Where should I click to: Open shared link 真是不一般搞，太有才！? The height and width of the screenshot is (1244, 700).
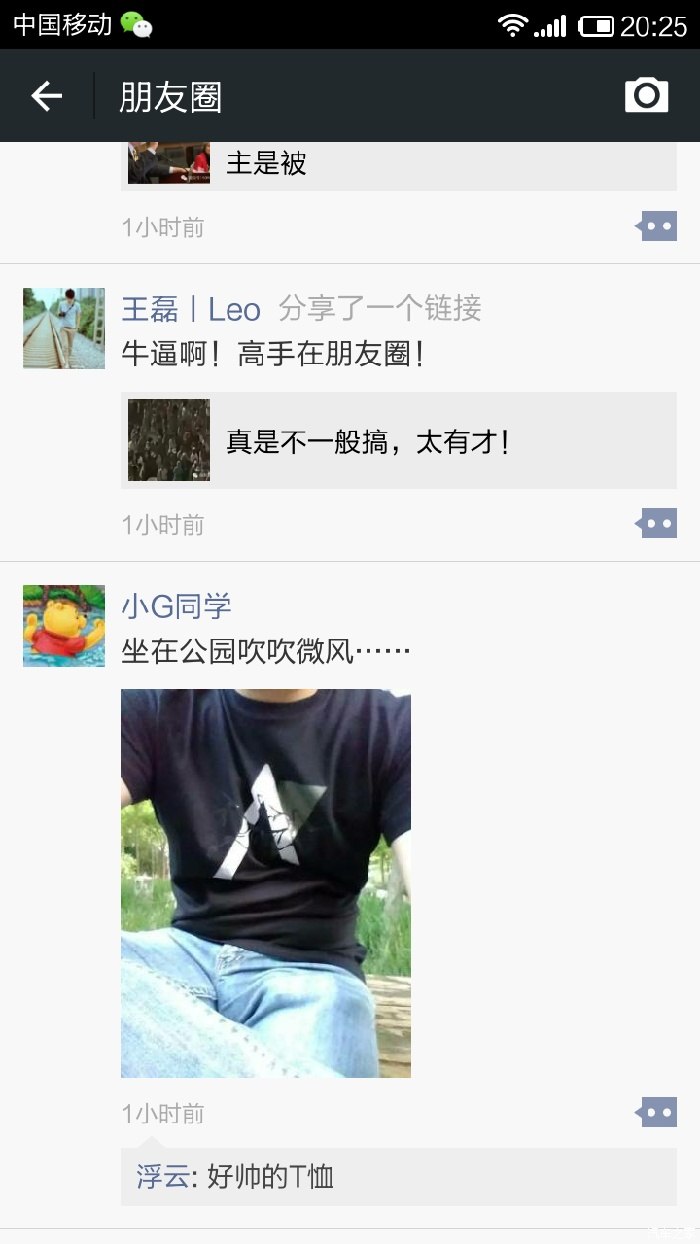(x=398, y=440)
